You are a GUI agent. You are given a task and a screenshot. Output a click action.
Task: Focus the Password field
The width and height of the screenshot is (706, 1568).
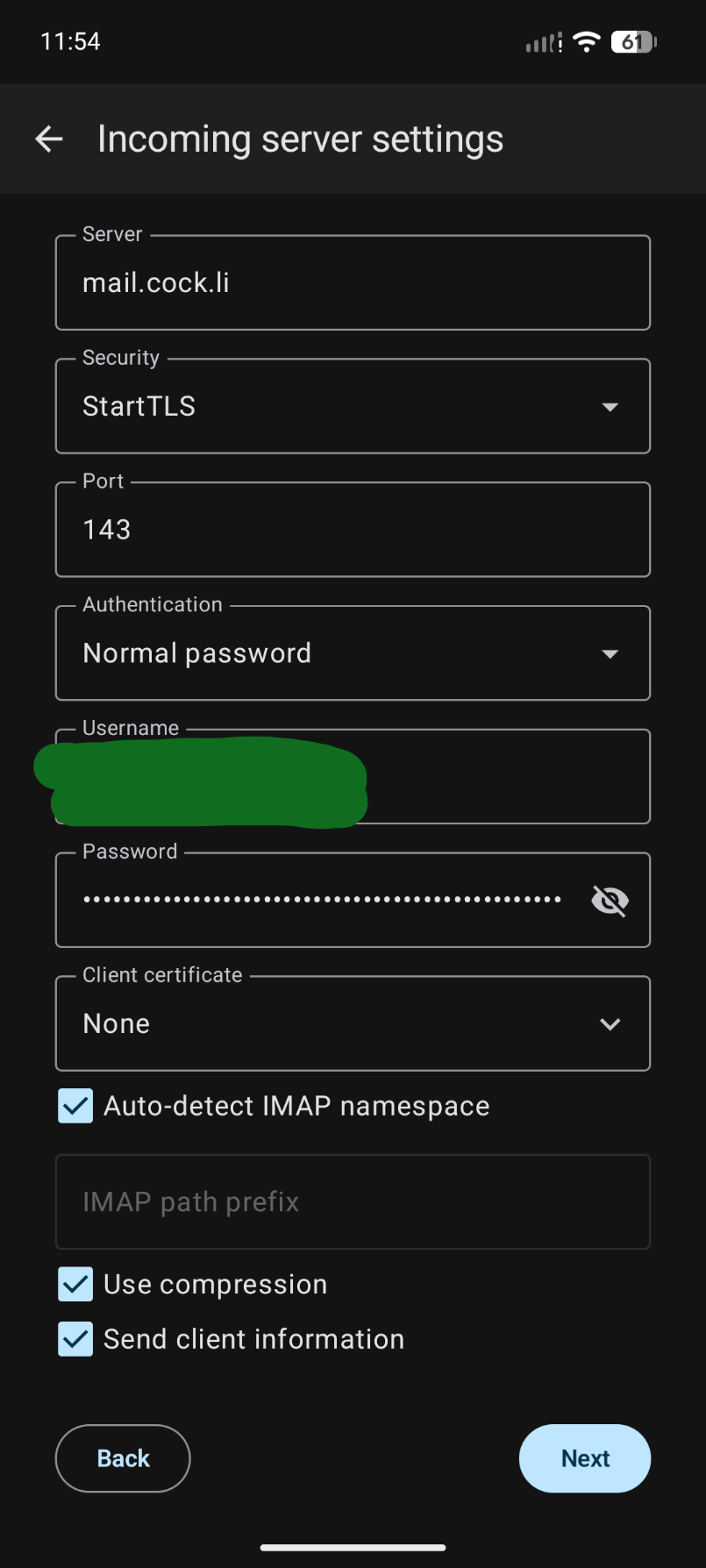322,900
